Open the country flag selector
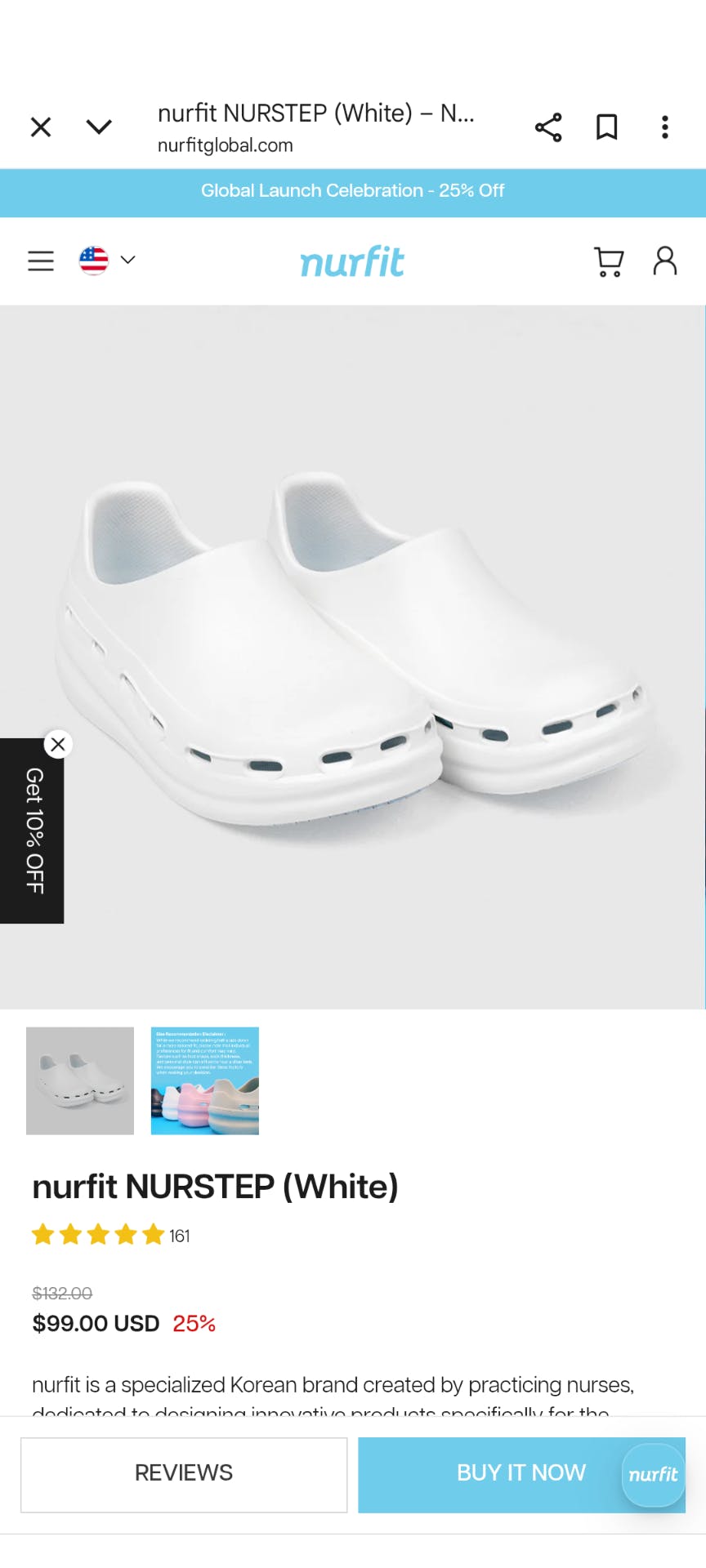Viewport: 706px width, 1568px height. click(107, 261)
